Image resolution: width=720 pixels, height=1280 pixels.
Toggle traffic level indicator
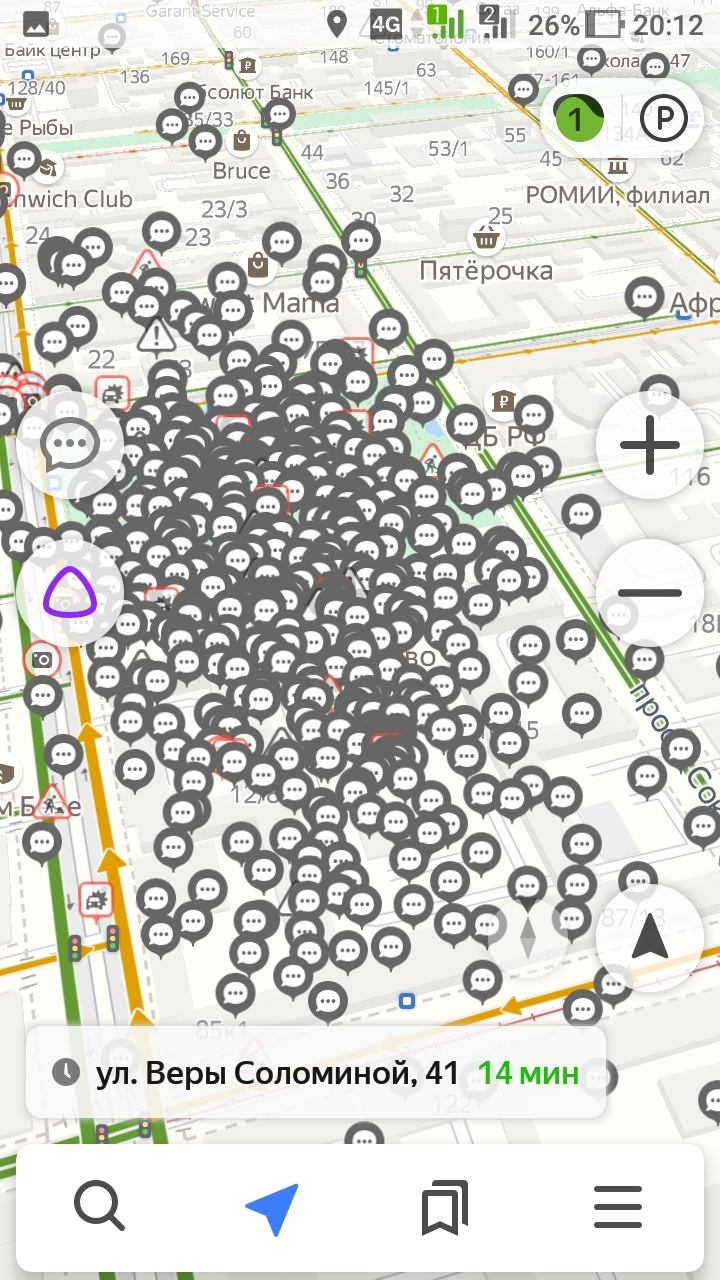point(575,120)
